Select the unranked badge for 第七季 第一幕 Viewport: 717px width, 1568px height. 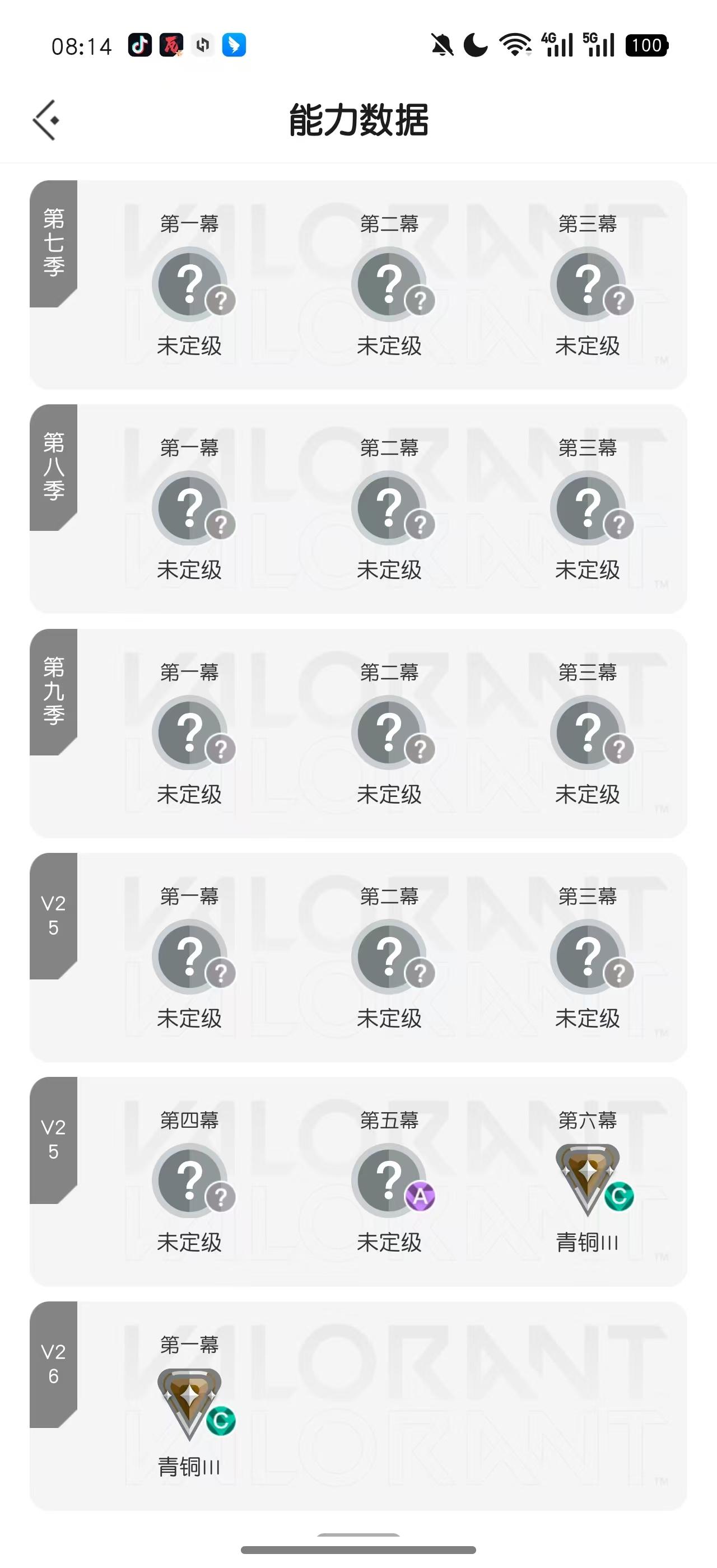tap(189, 283)
